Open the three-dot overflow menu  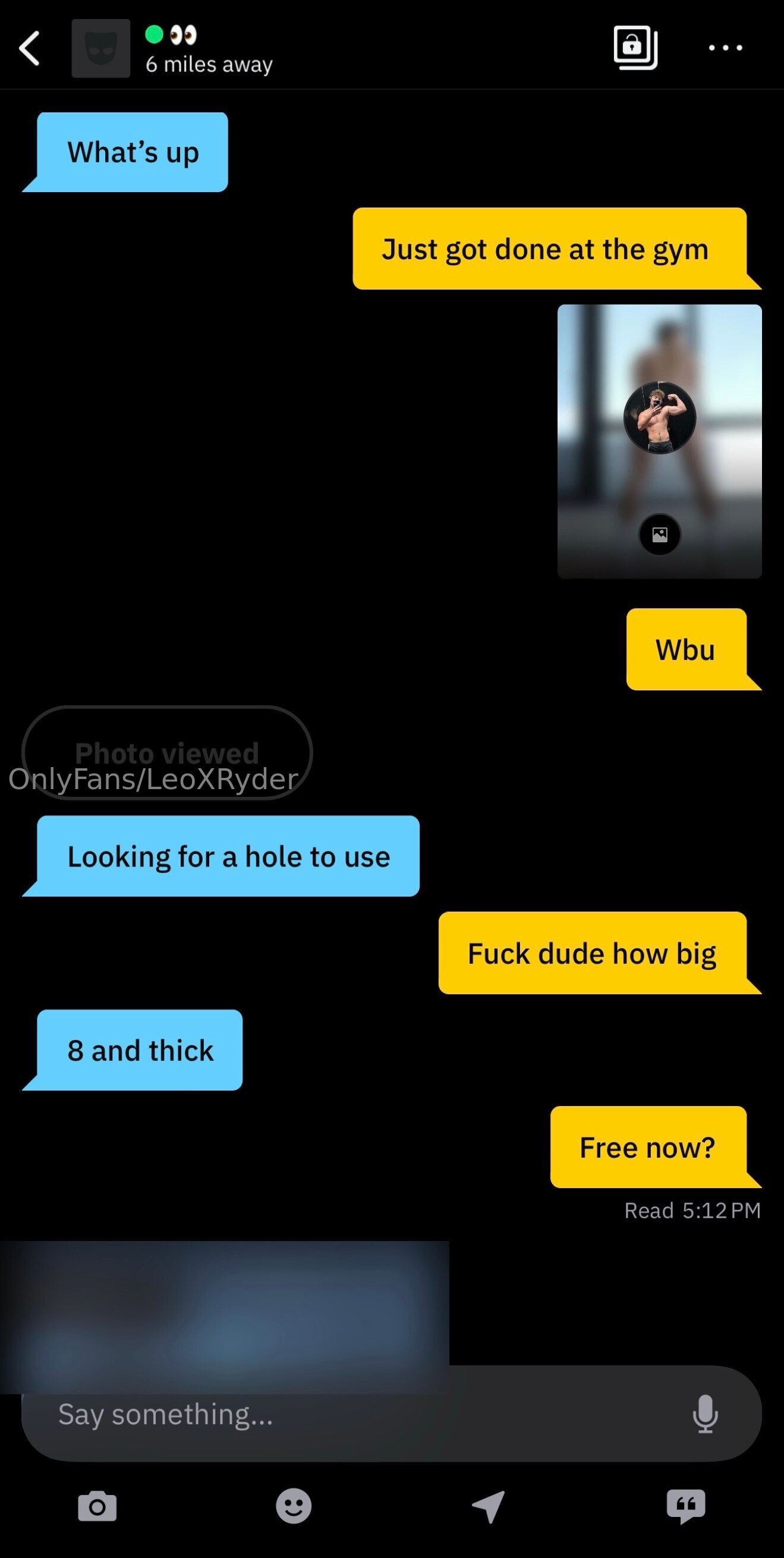pyautogui.click(x=725, y=48)
